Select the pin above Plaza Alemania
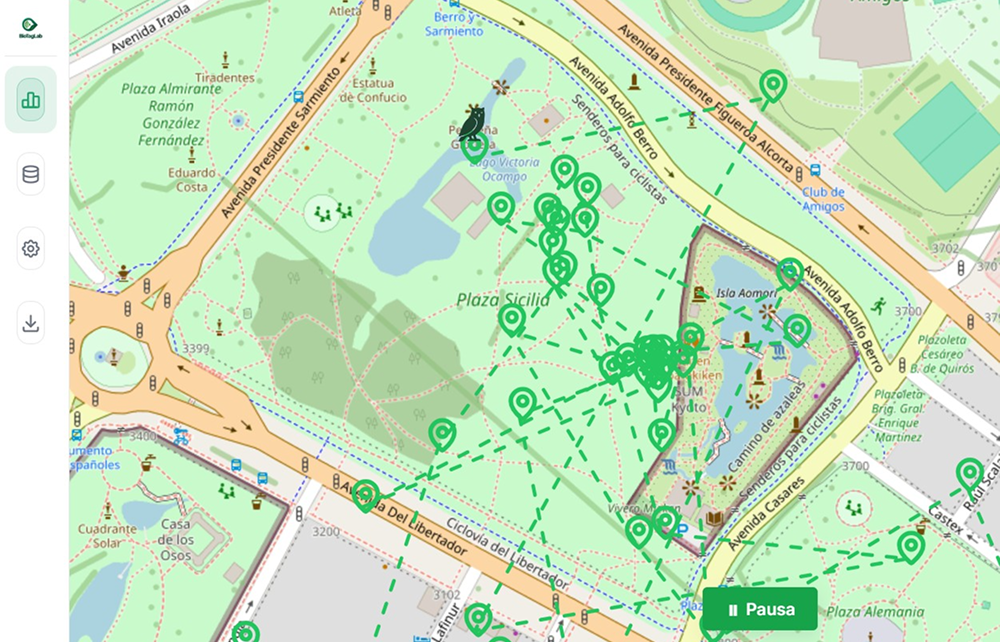 910,546
